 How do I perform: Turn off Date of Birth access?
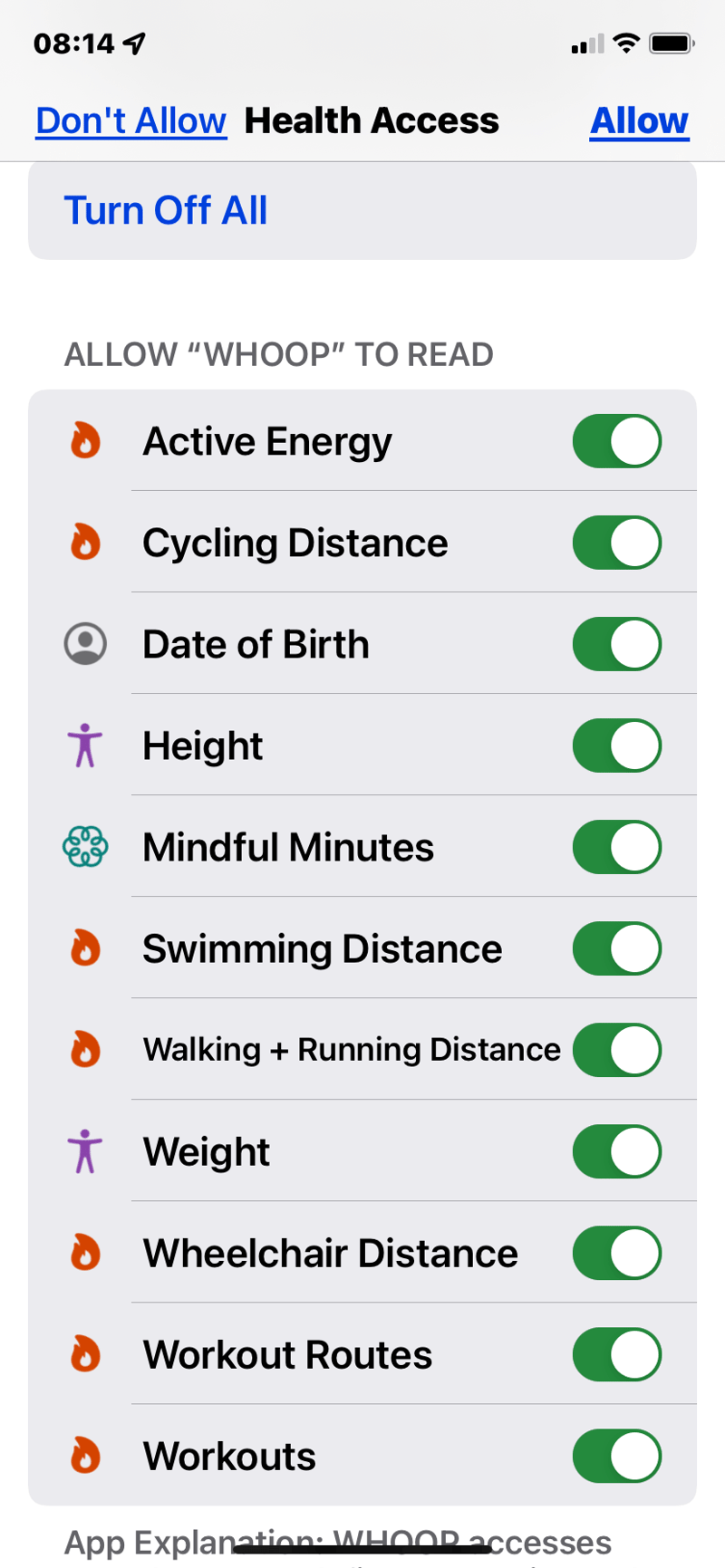pyautogui.click(x=616, y=644)
